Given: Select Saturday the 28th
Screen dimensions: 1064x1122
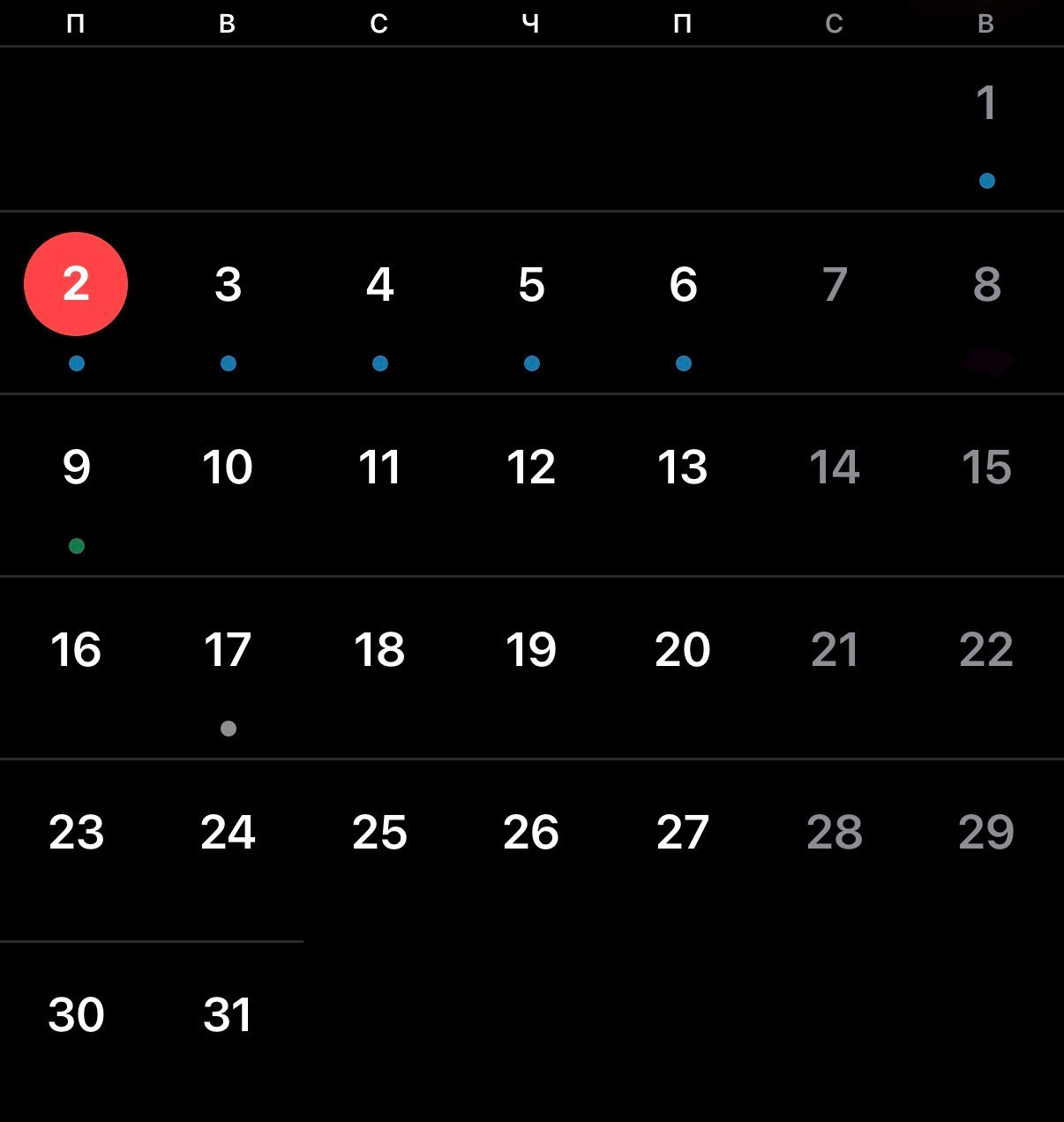Looking at the screenshot, I should [835, 833].
